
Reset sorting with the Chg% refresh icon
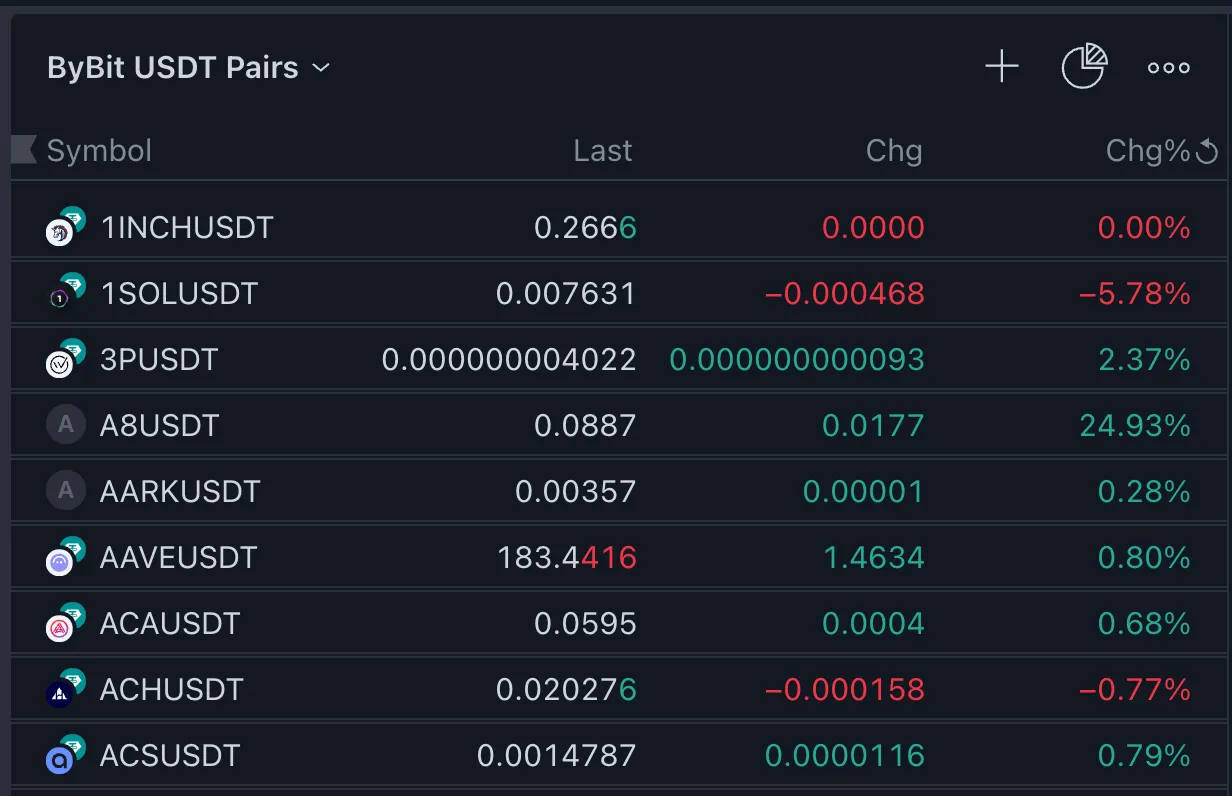click(x=1207, y=152)
